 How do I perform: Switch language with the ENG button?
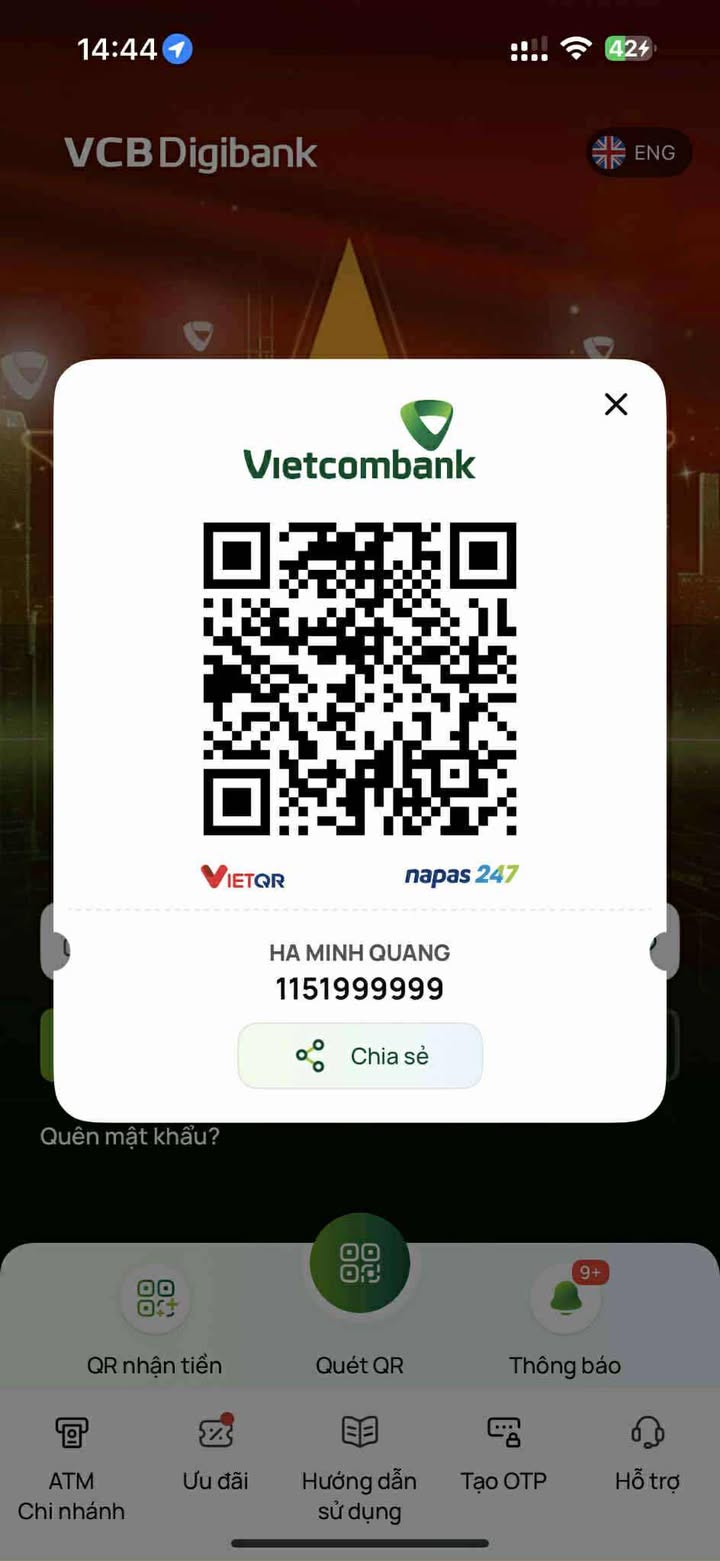pos(637,153)
